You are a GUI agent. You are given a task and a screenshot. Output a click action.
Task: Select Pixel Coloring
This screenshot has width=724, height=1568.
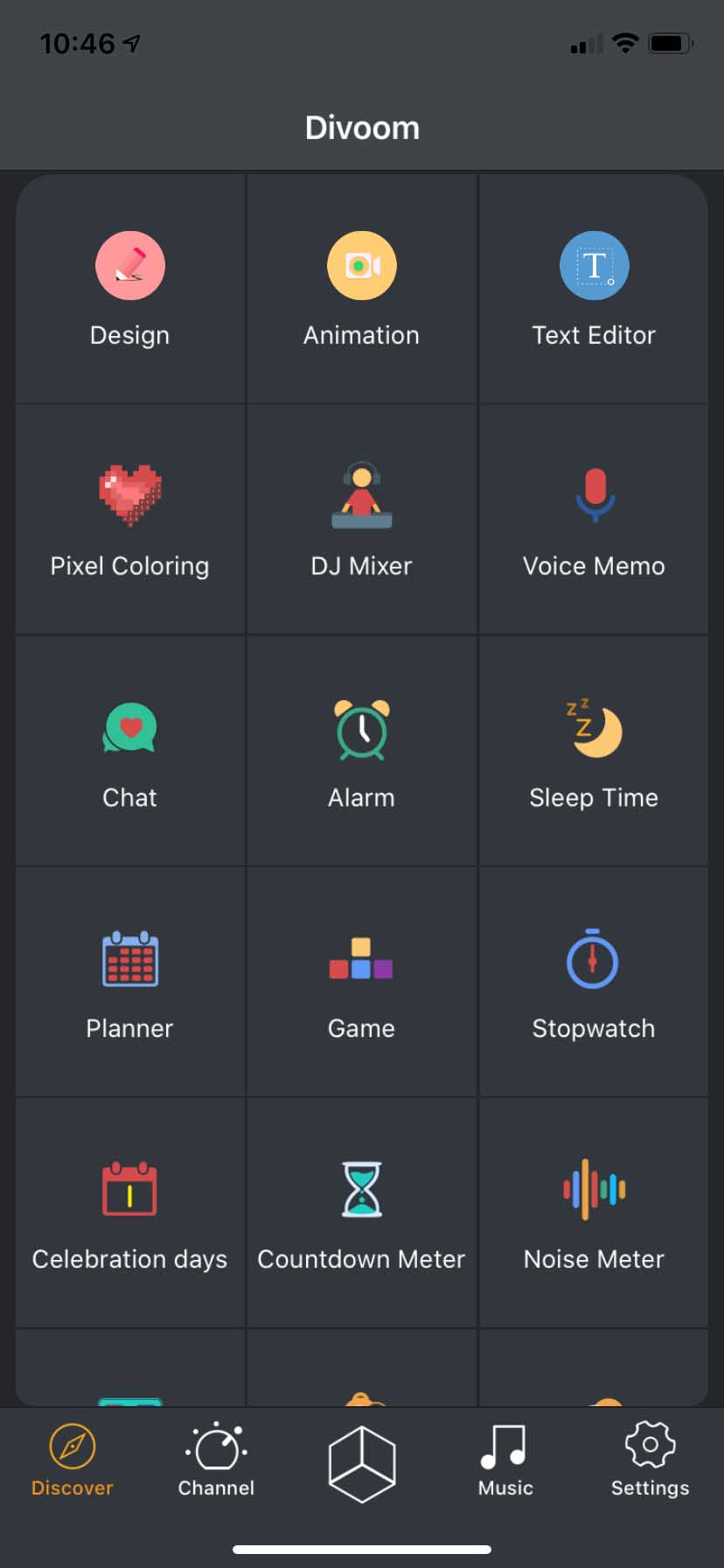(130, 521)
